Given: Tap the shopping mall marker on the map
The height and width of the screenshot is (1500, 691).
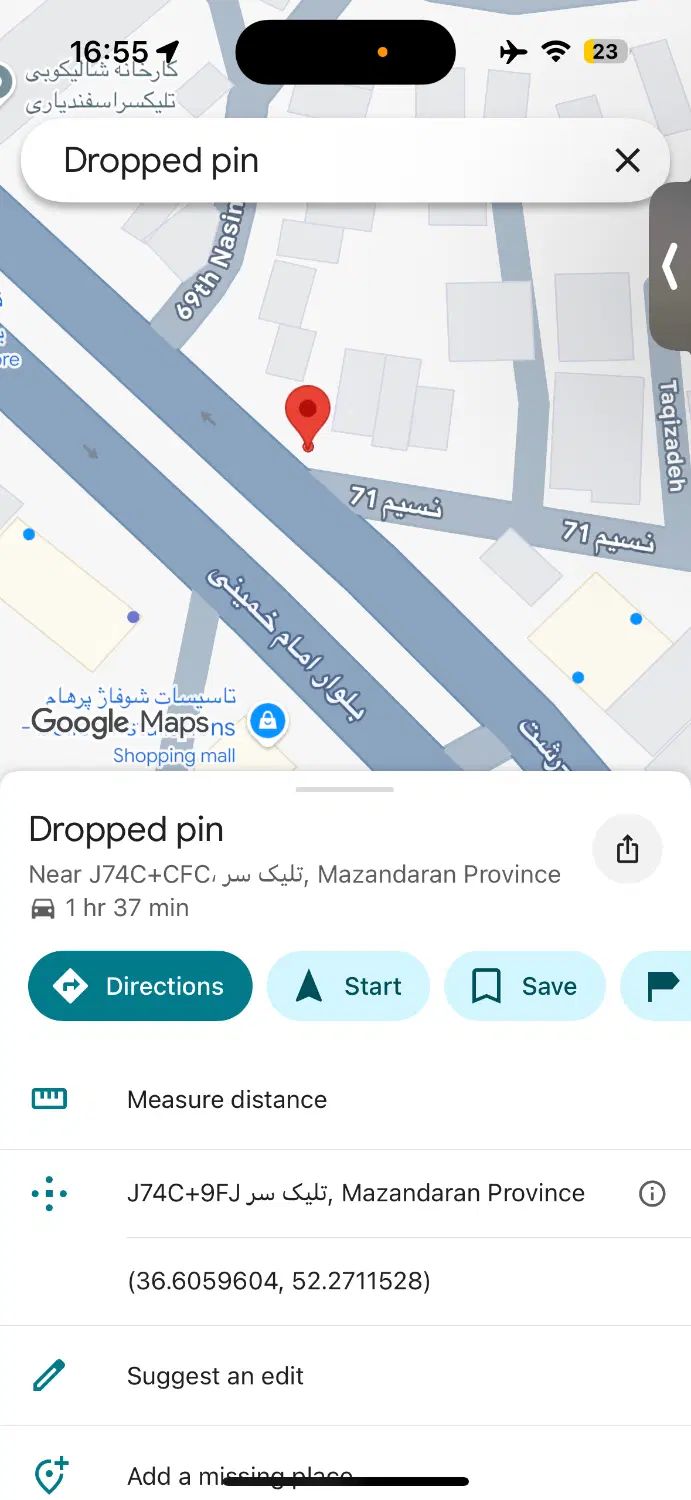Looking at the screenshot, I should click(267, 721).
